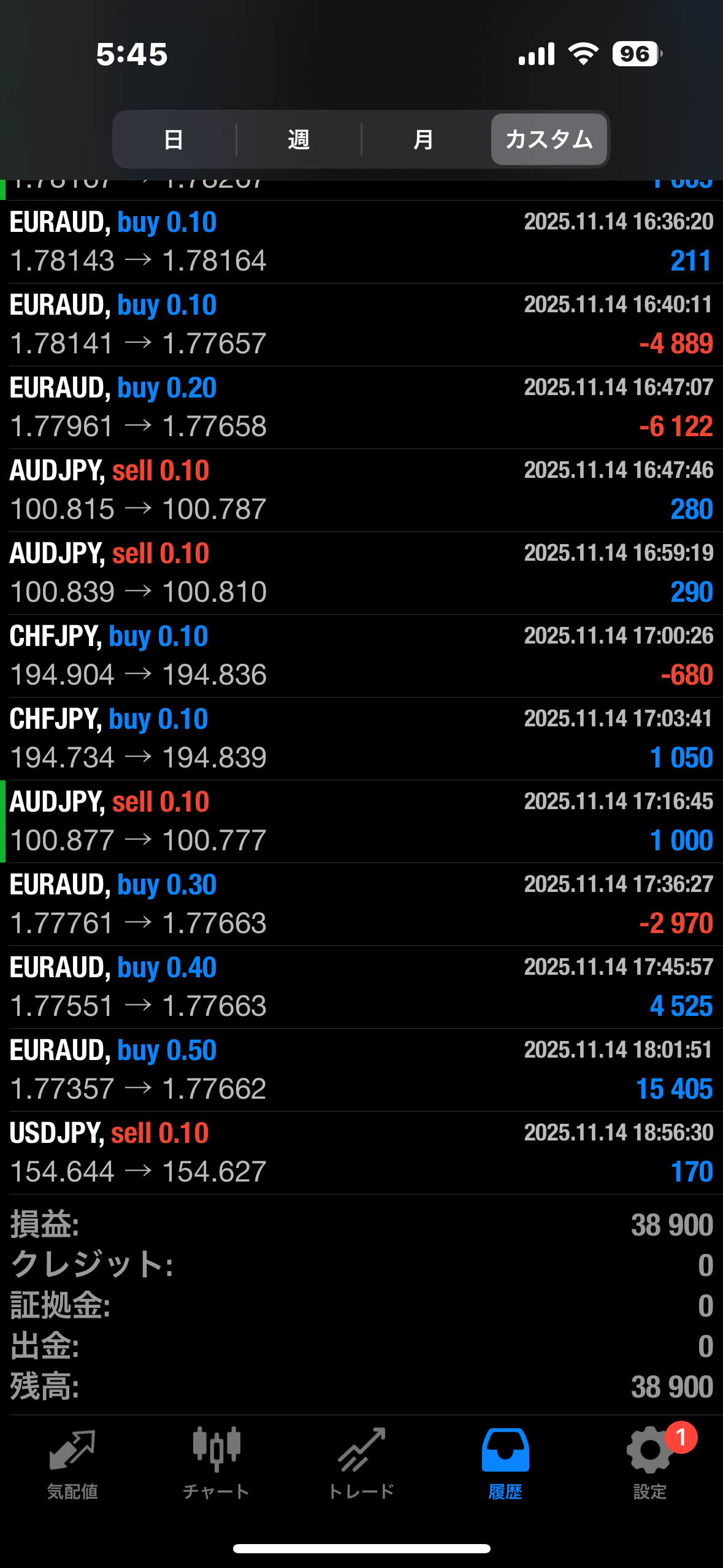Tap the カスタム custom period segment
Viewport: 723px width, 1568px height.
click(549, 140)
